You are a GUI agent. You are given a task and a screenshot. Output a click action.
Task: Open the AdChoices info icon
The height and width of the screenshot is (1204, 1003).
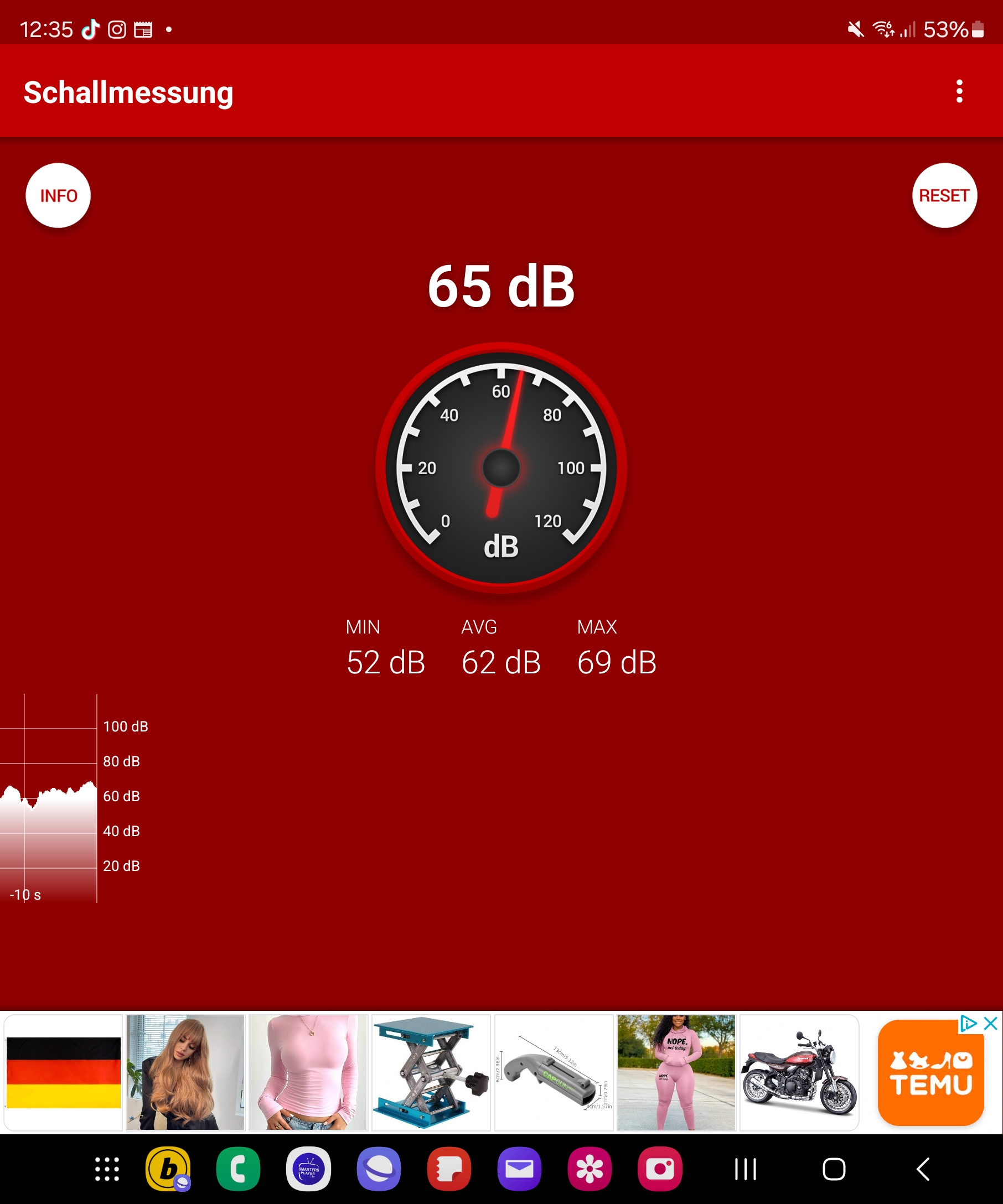(969, 1024)
